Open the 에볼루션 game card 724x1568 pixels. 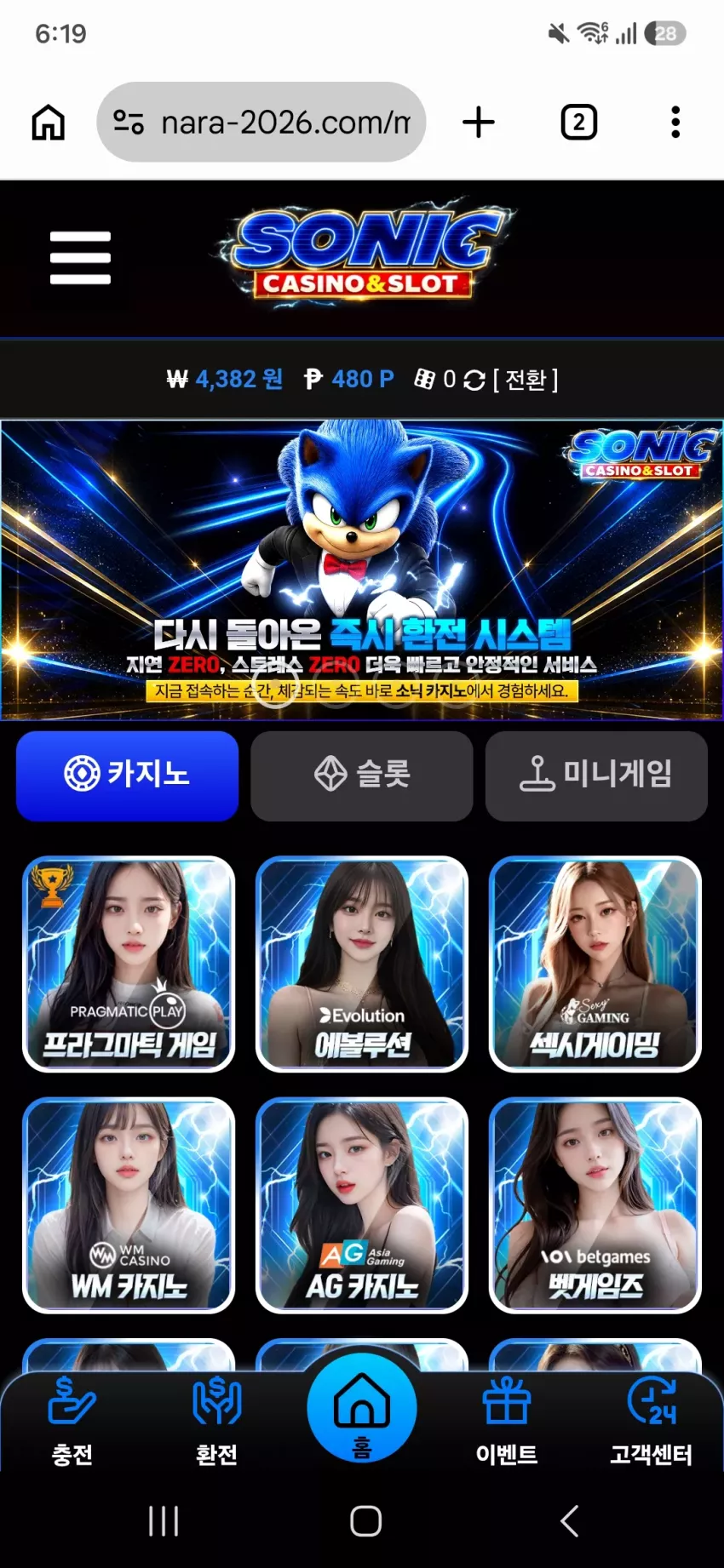click(362, 964)
